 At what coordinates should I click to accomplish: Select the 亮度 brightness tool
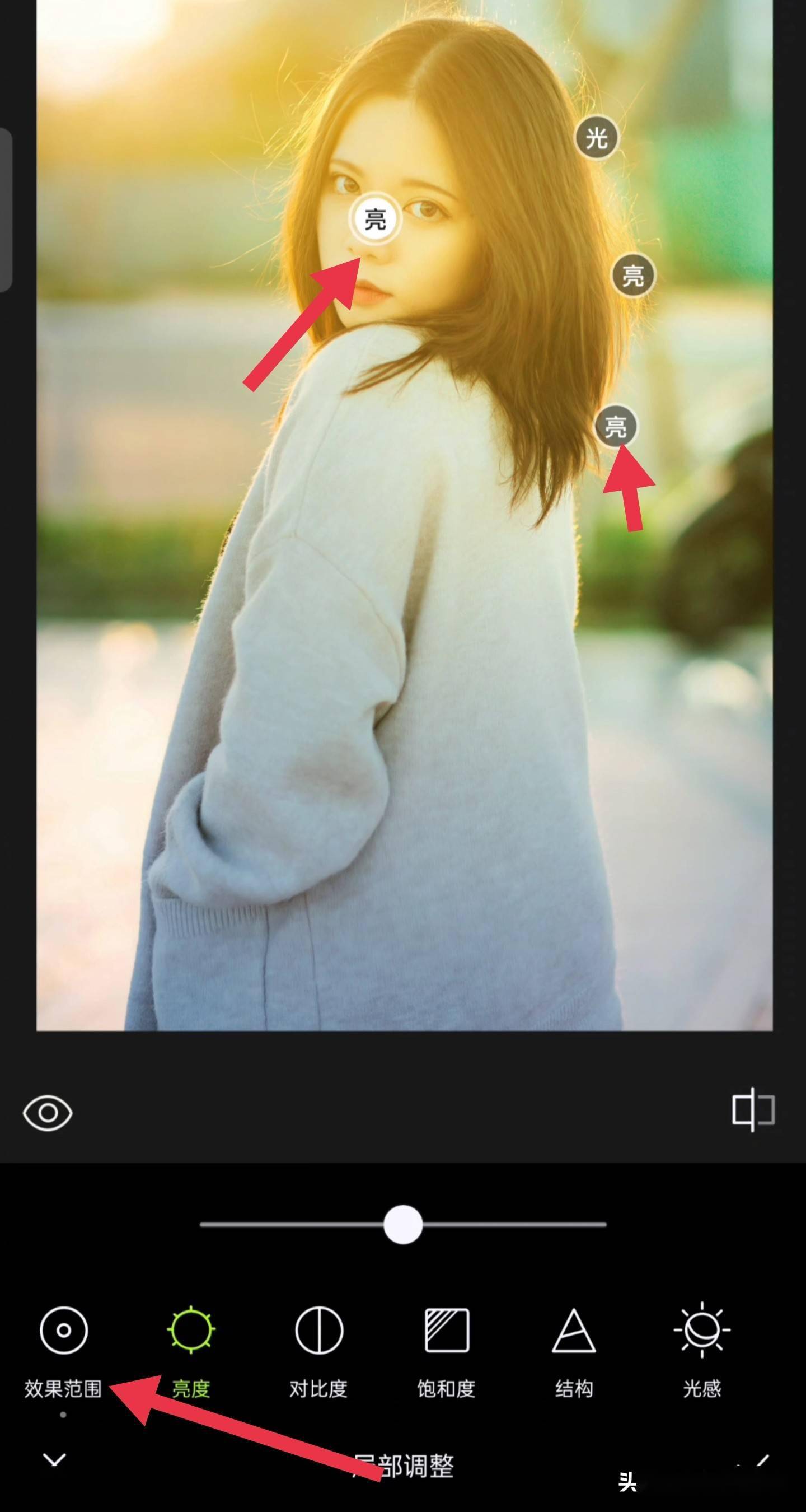(191, 1351)
